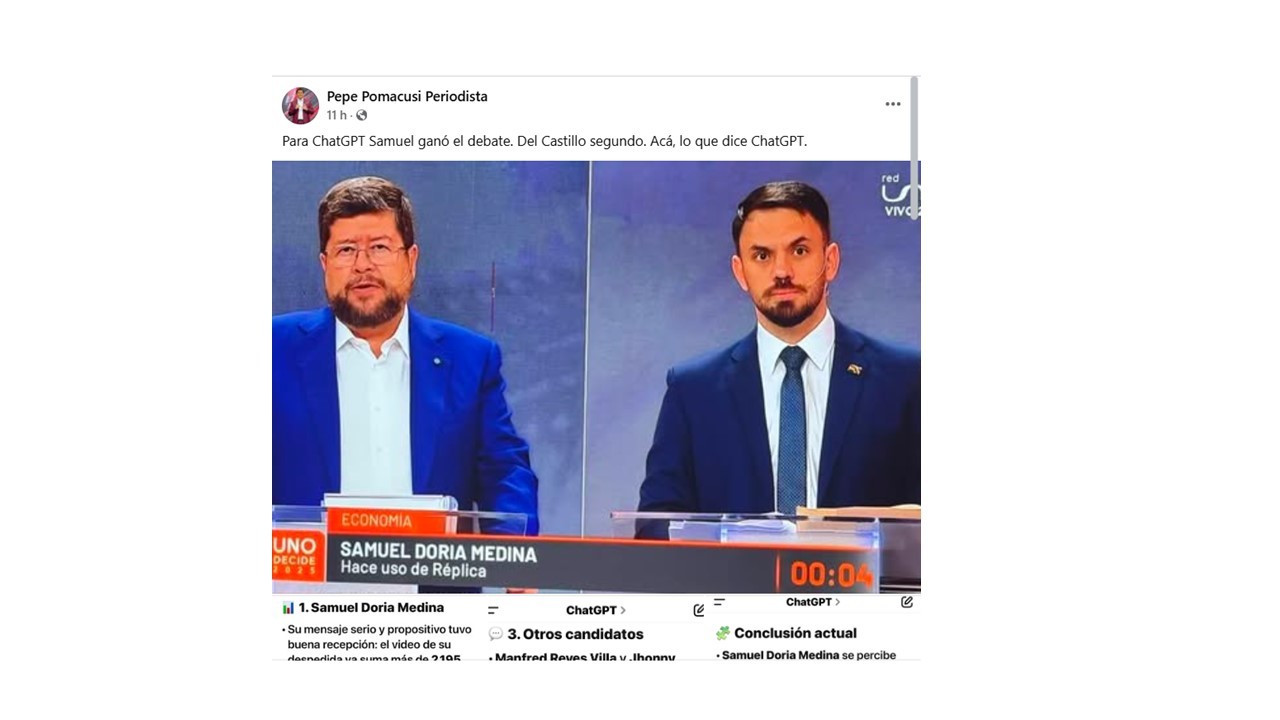
Task: Open the 'Conclusión actual' screenshot image
Action: 815,630
